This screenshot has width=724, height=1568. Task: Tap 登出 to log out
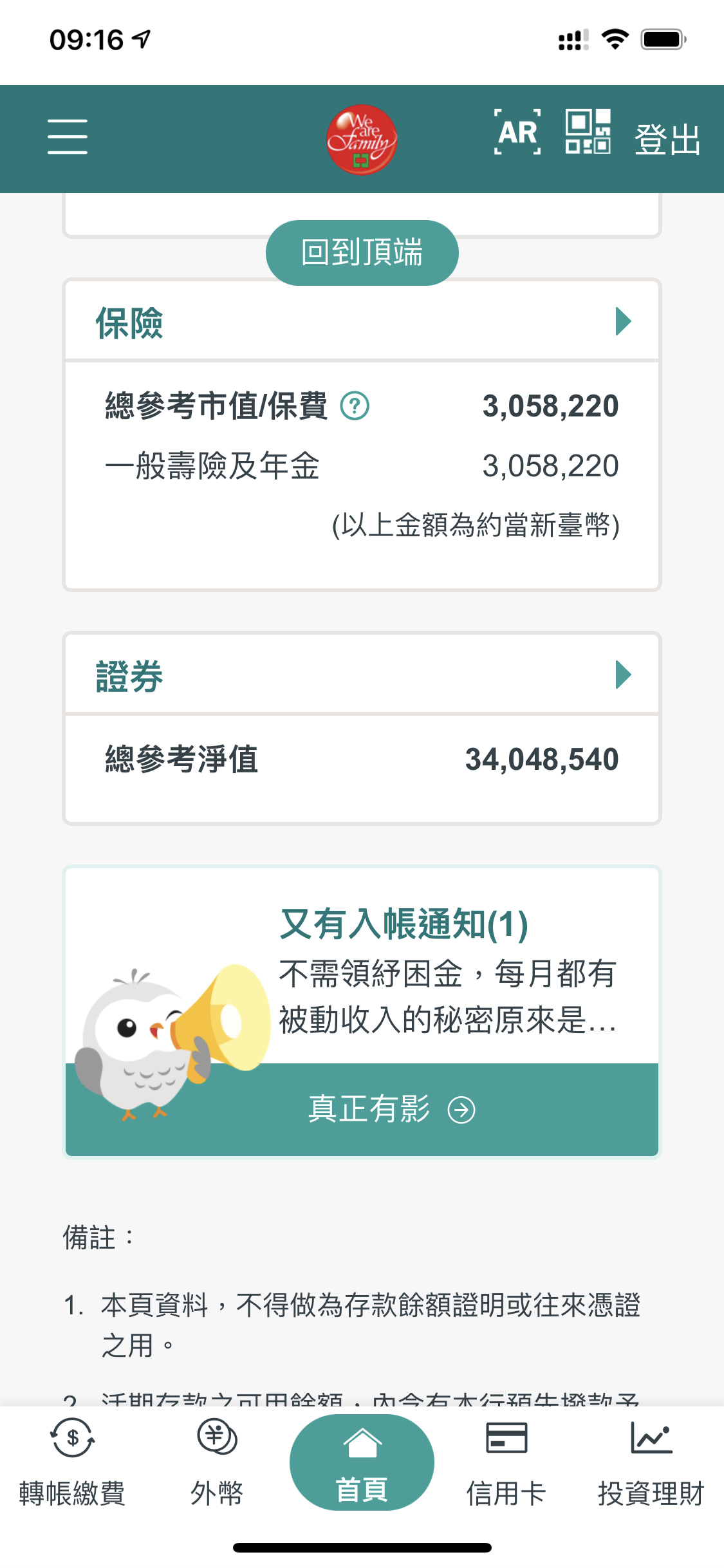coord(667,139)
